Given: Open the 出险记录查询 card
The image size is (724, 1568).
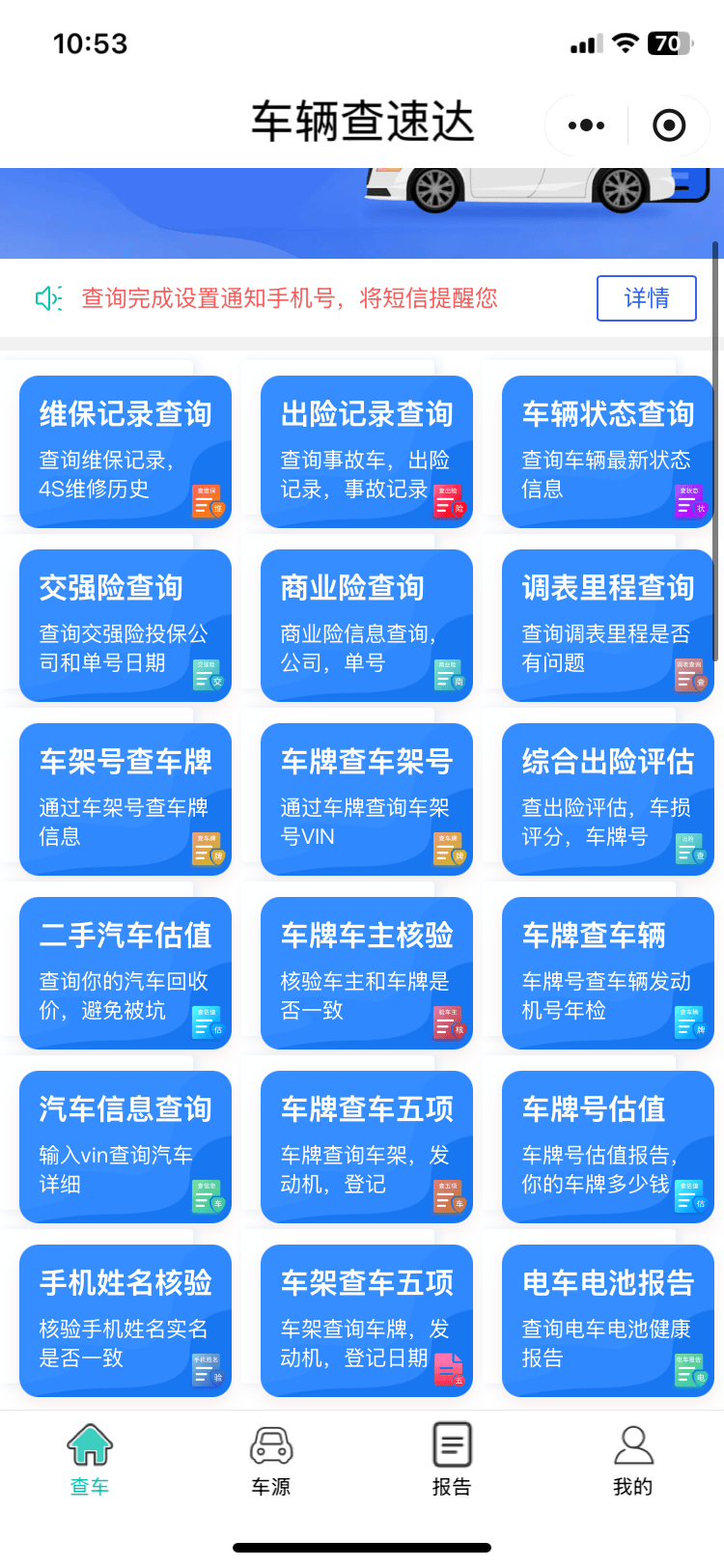Looking at the screenshot, I should pyautogui.click(x=367, y=451).
